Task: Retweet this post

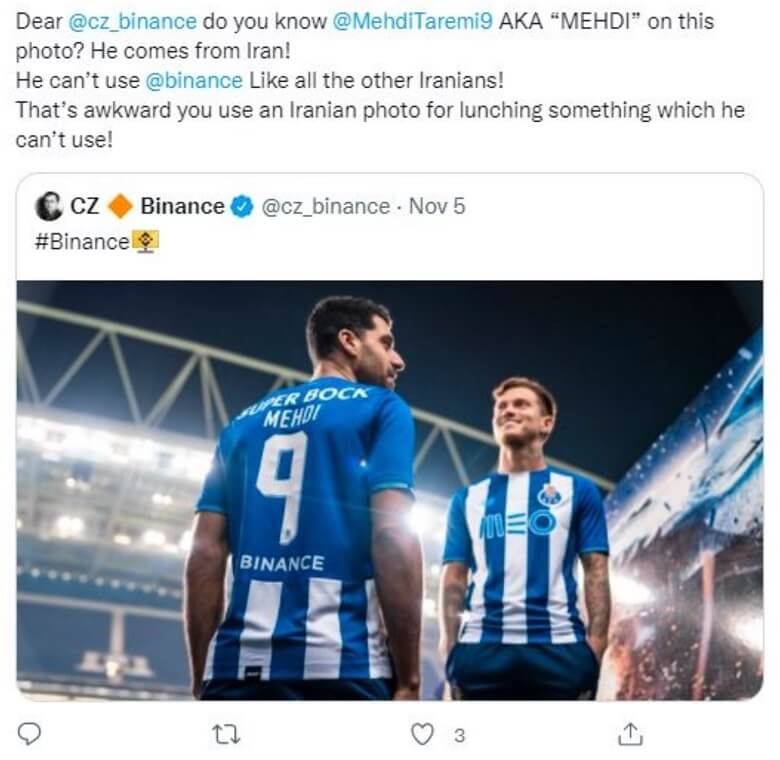Action: click(227, 734)
